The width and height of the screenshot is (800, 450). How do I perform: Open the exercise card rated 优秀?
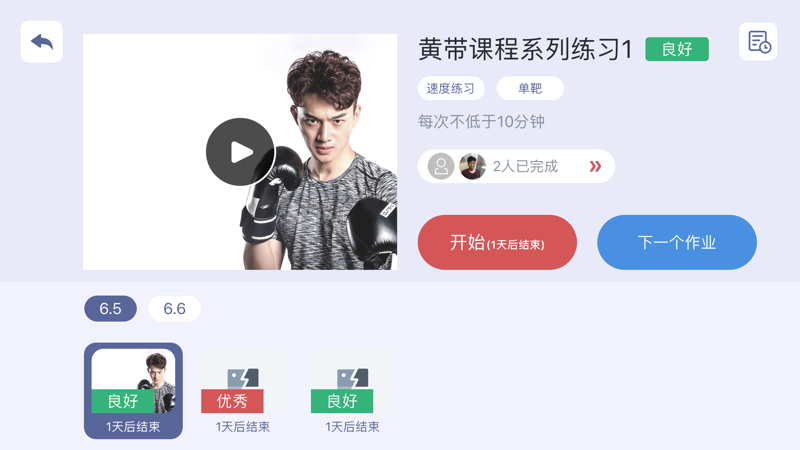(x=242, y=390)
